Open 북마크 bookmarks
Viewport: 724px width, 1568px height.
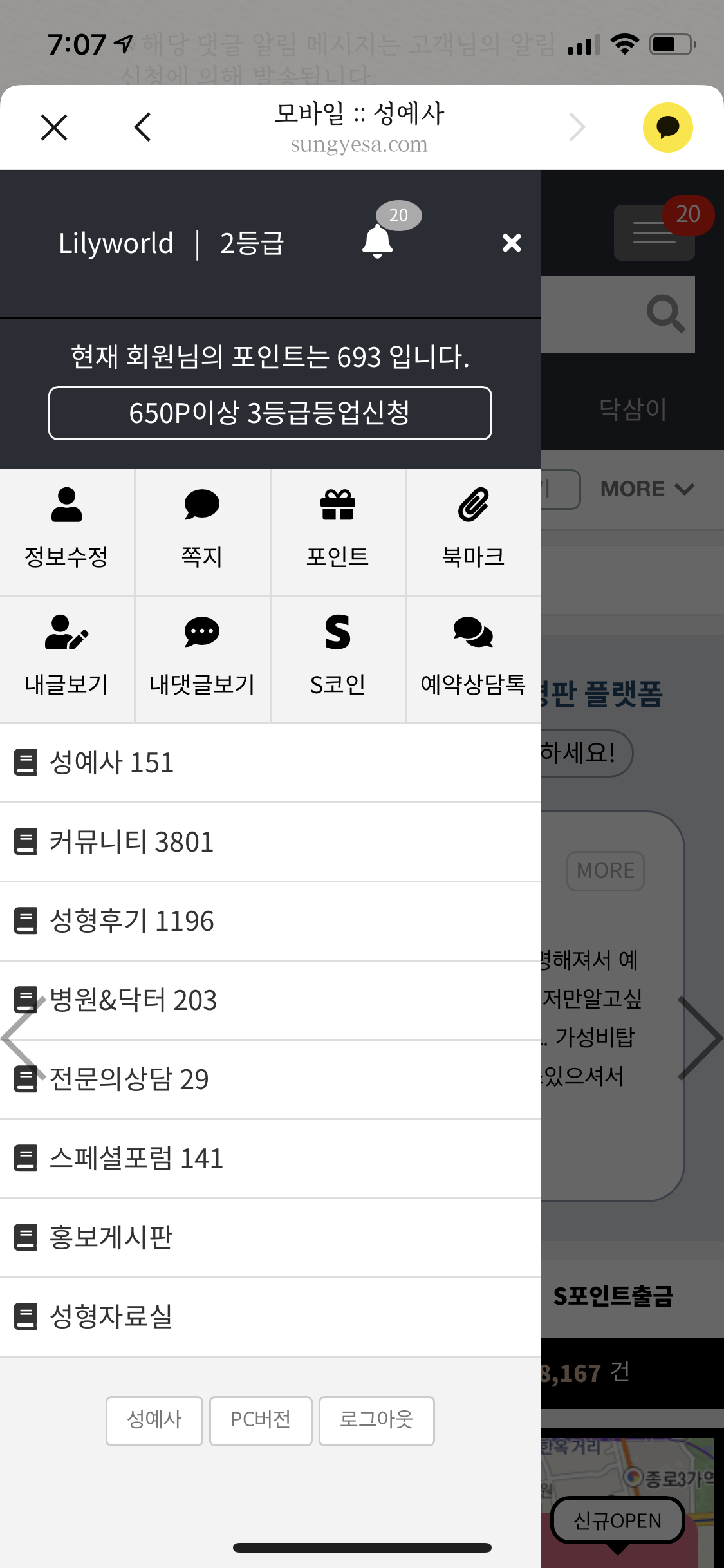pyautogui.click(x=473, y=532)
